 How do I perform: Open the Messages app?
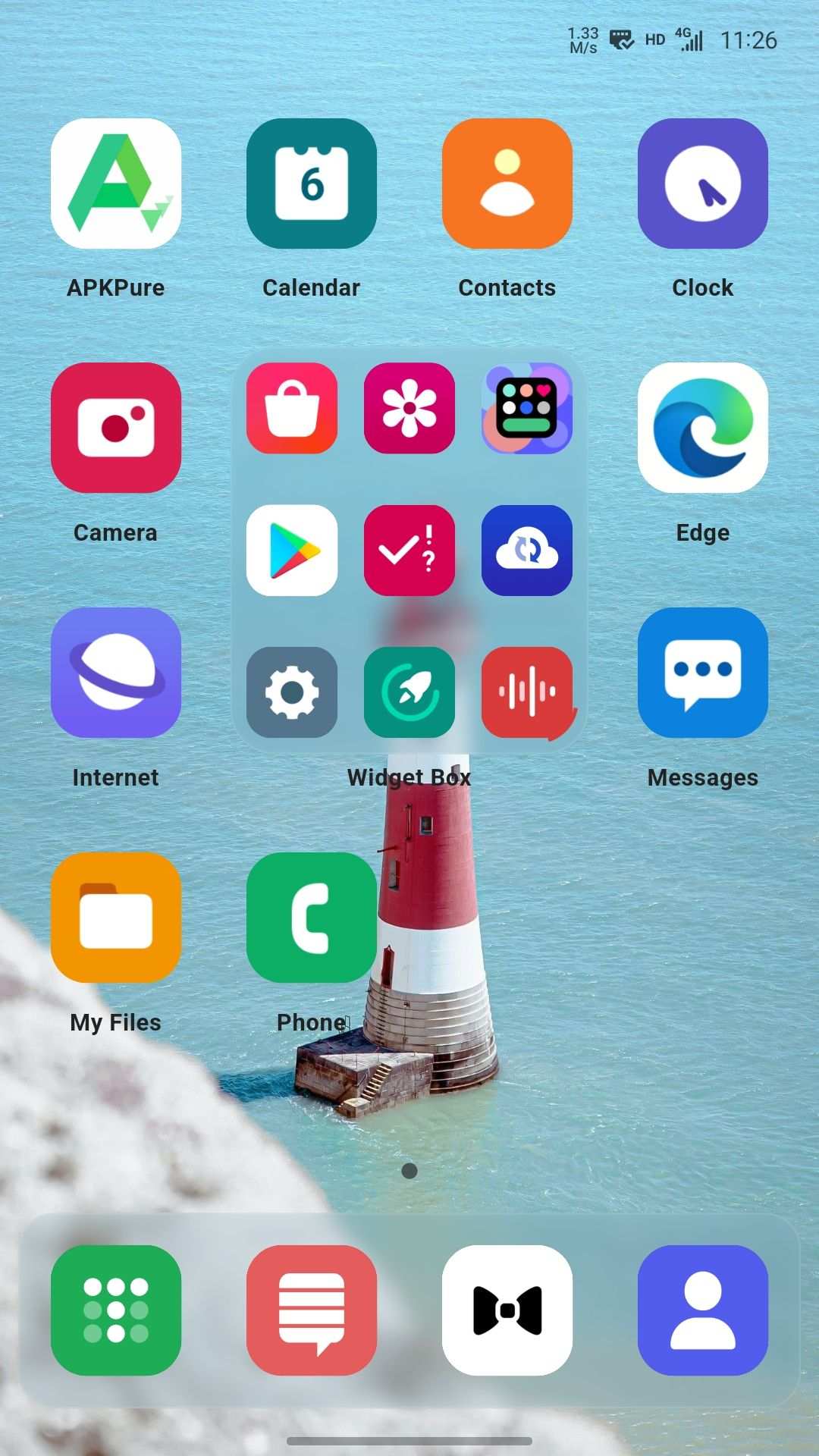tap(702, 673)
